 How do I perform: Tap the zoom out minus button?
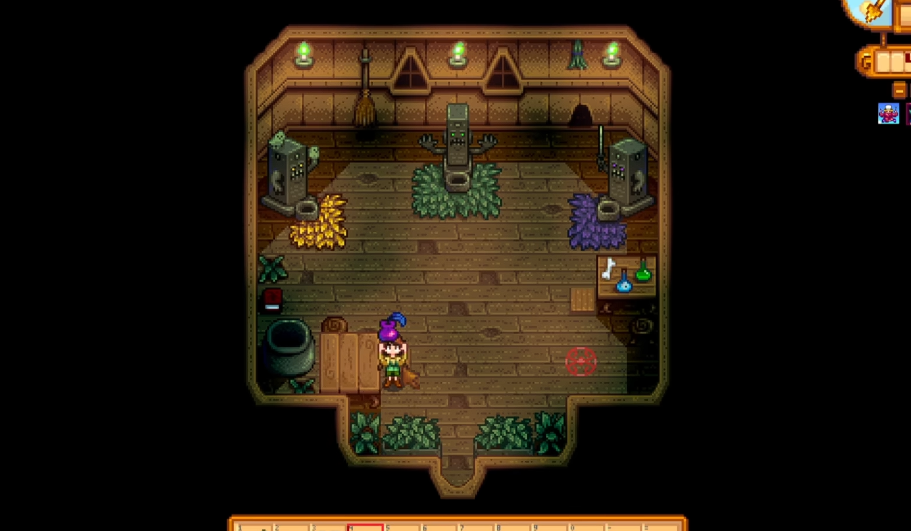point(899,91)
